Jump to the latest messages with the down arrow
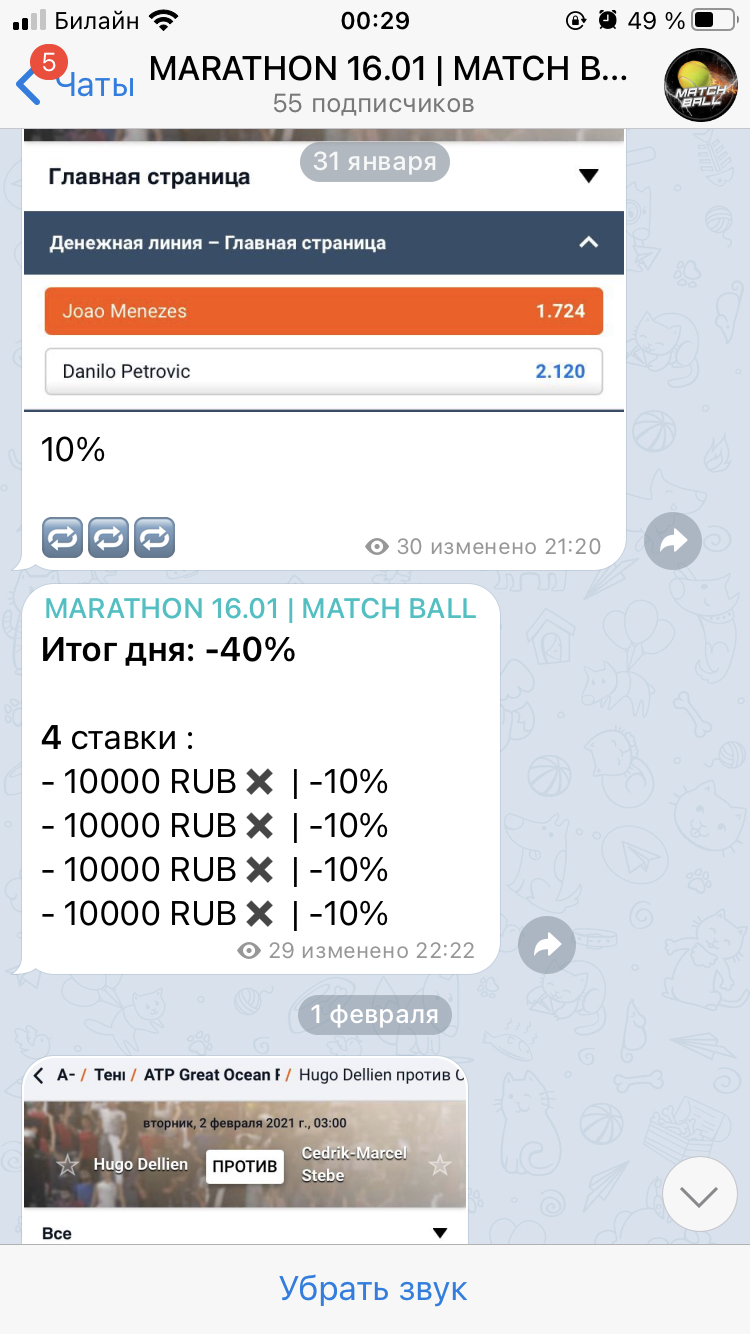Viewport: 750px width, 1334px height. tap(699, 1195)
